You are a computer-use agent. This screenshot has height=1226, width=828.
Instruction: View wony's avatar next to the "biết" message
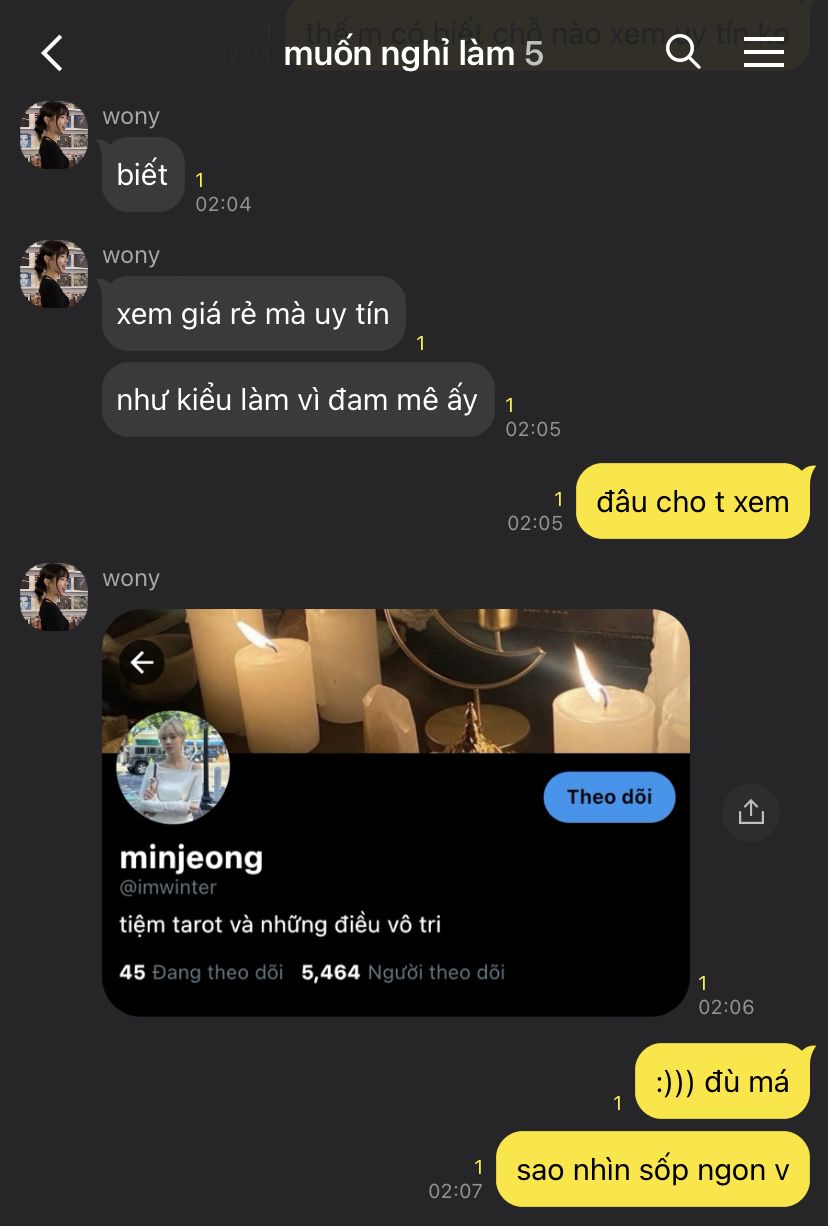point(54,135)
